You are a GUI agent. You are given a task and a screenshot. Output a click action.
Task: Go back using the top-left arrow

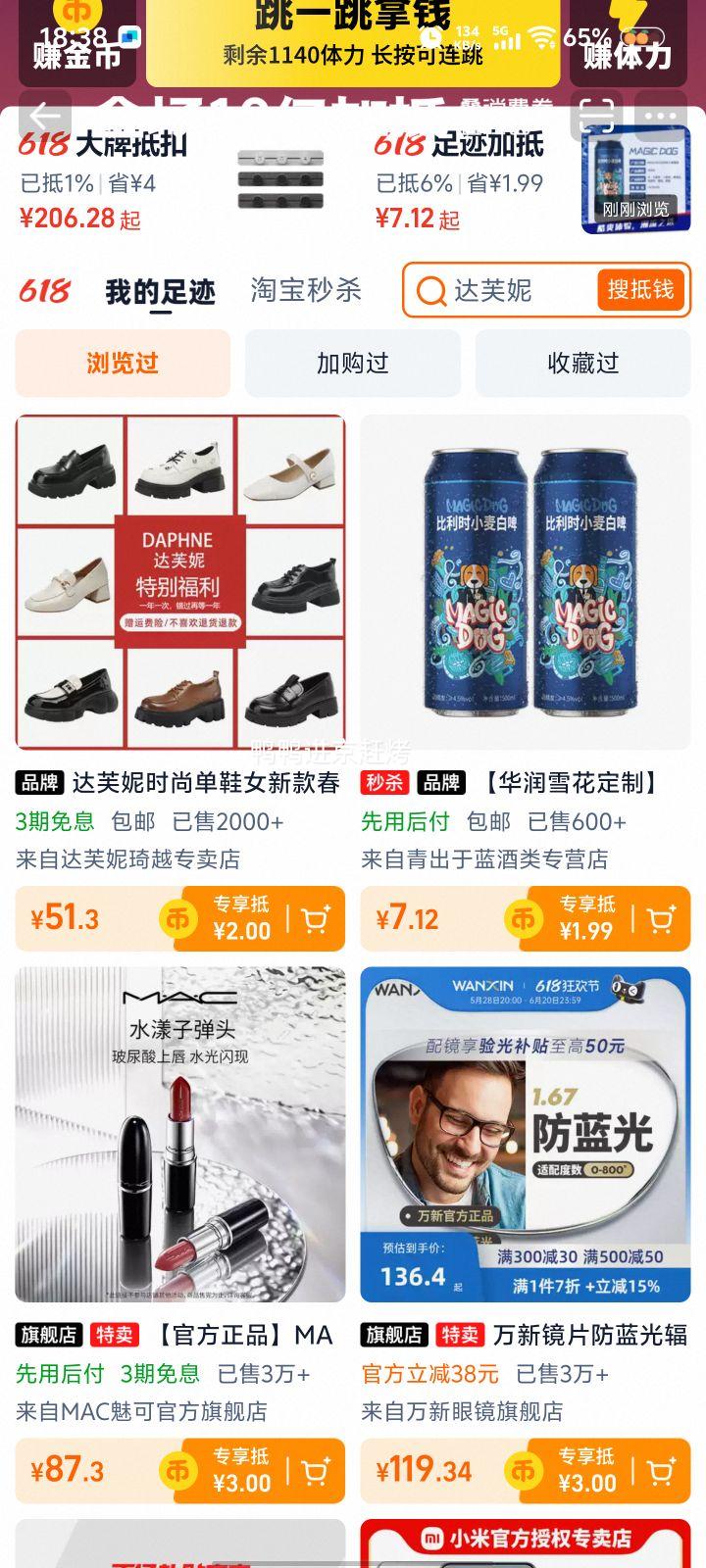[x=44, y=117]
